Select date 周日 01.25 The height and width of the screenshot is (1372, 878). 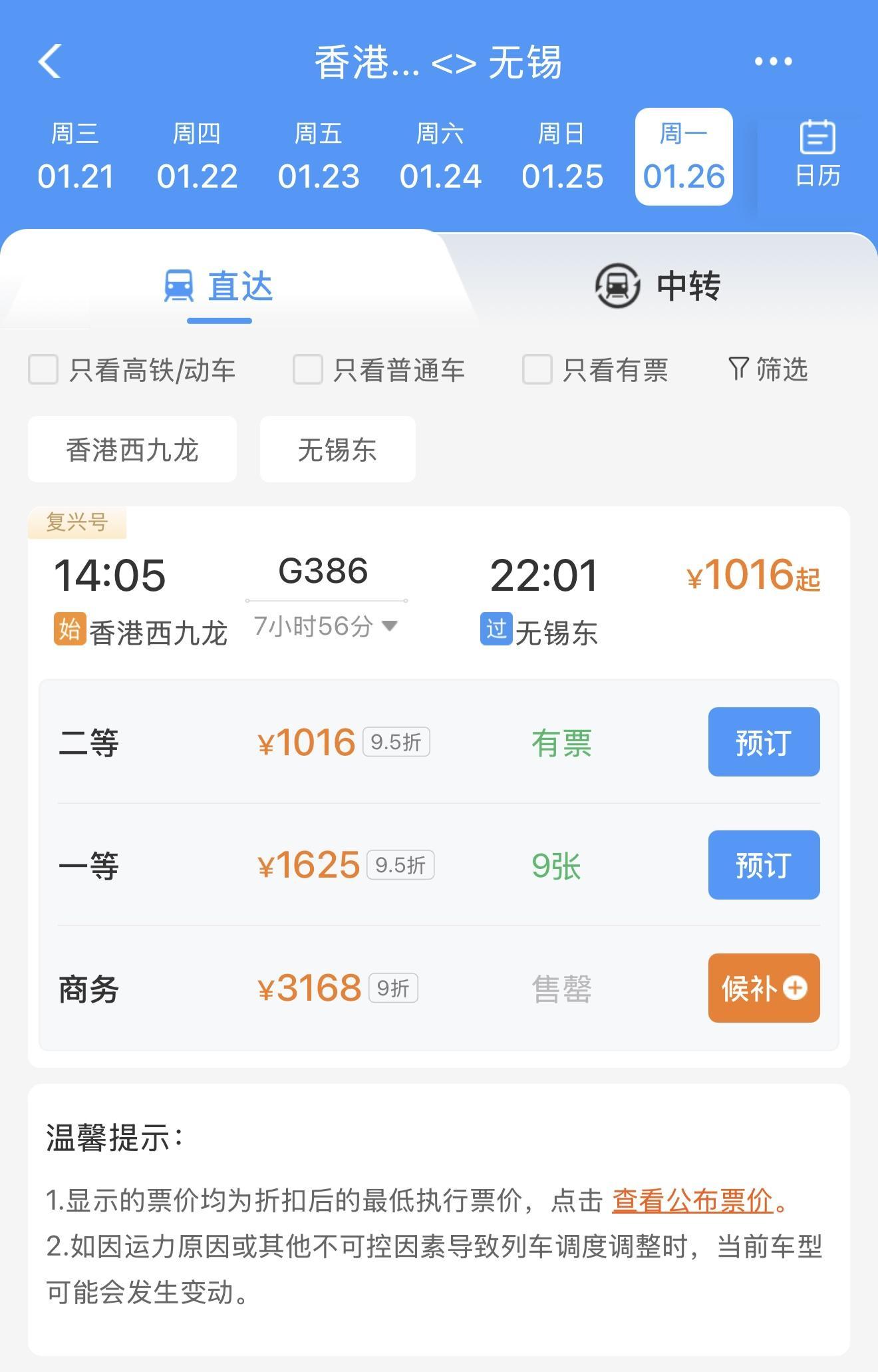pyautogui.click(x=562, y=157)
